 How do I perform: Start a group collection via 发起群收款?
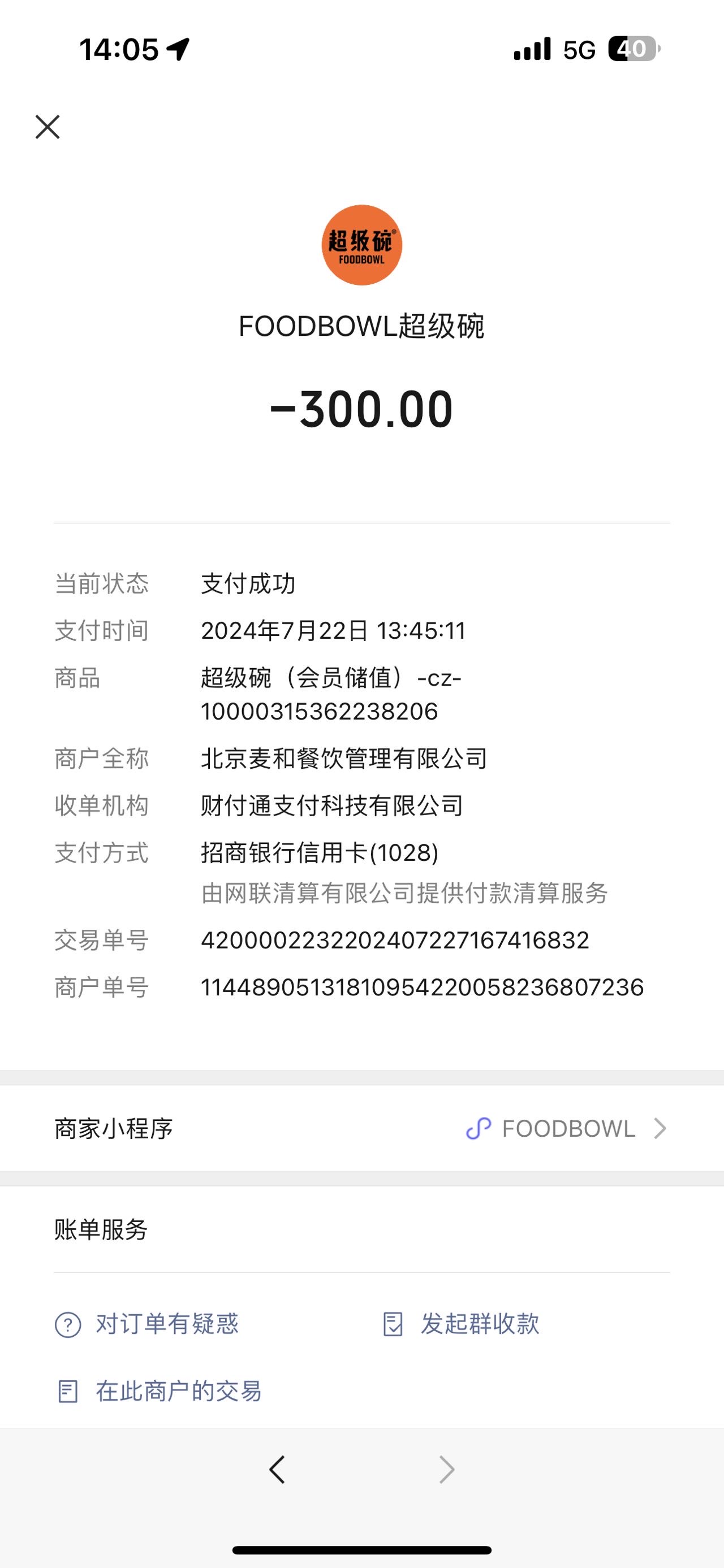click(460, 1323)
